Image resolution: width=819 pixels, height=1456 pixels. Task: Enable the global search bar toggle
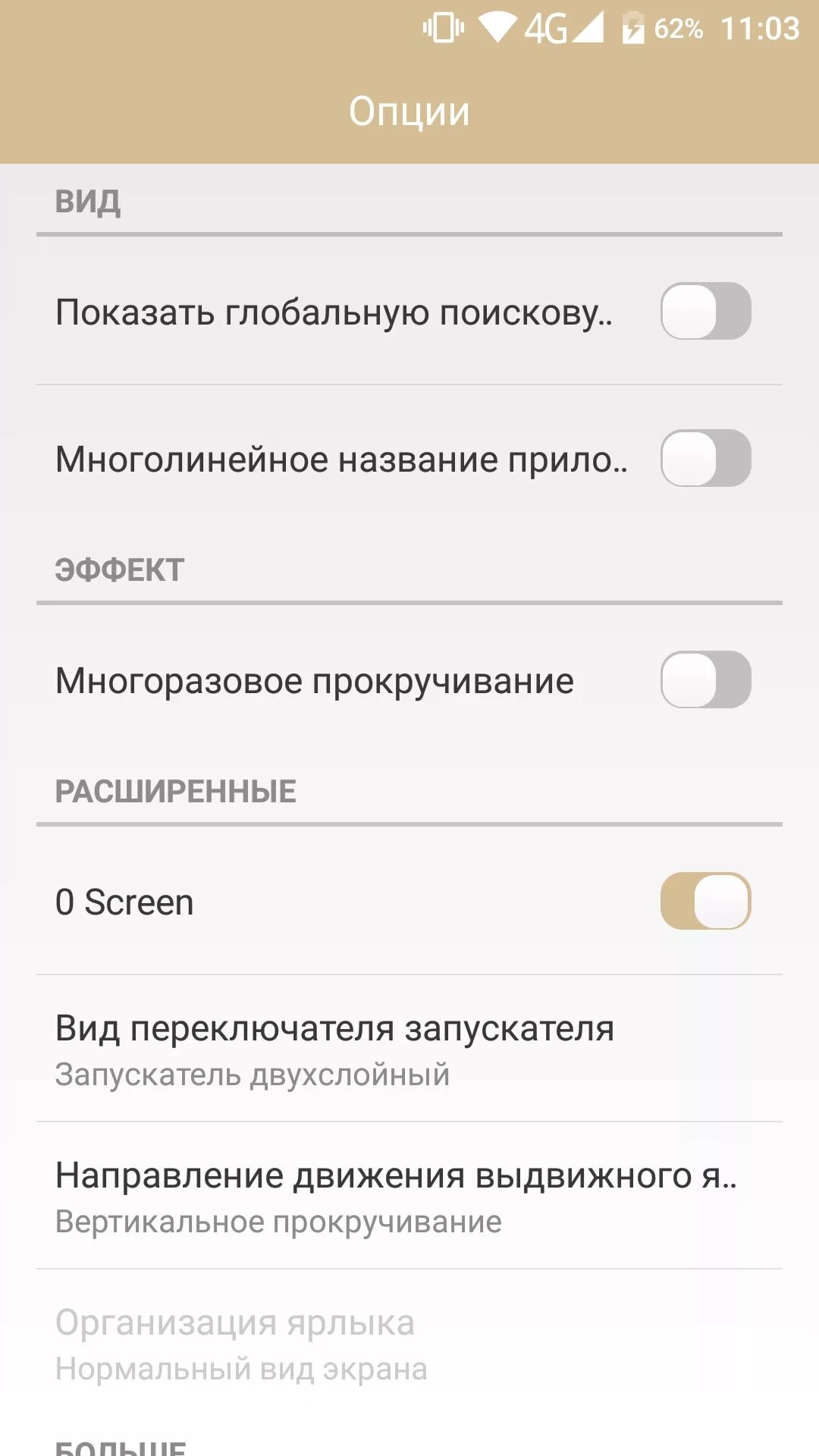pyautogui.click(x=705, y=311)
